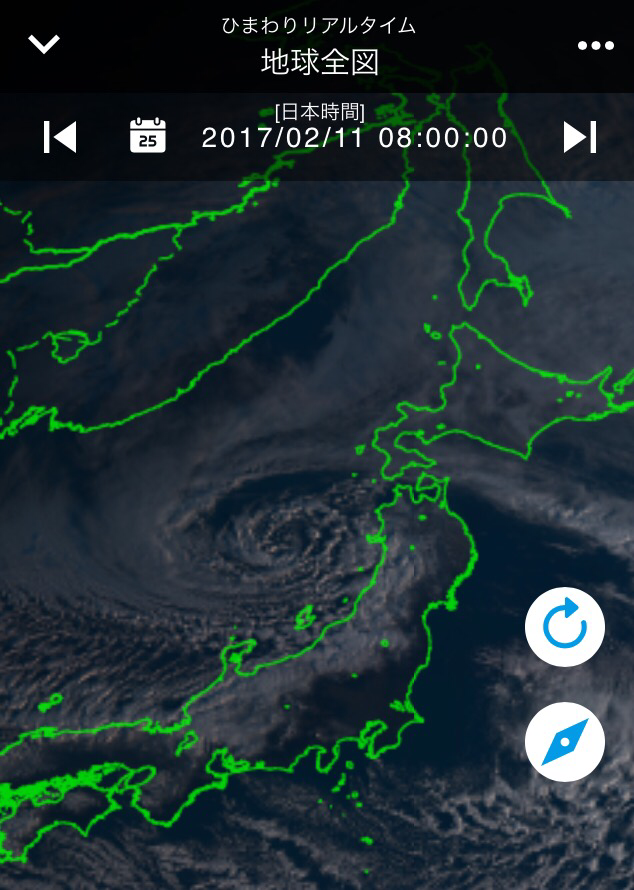Open the calendar date picker
Image resolution: width=634 pixels, height=890 pixels.
148,136
